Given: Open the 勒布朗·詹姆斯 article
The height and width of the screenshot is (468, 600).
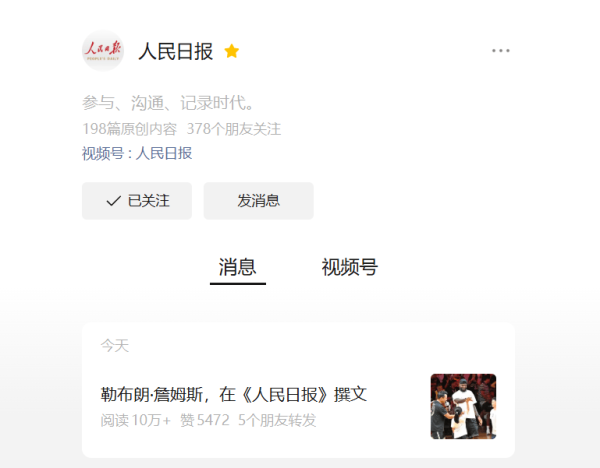Looking at the screenshot, I should tap(234, 394).
